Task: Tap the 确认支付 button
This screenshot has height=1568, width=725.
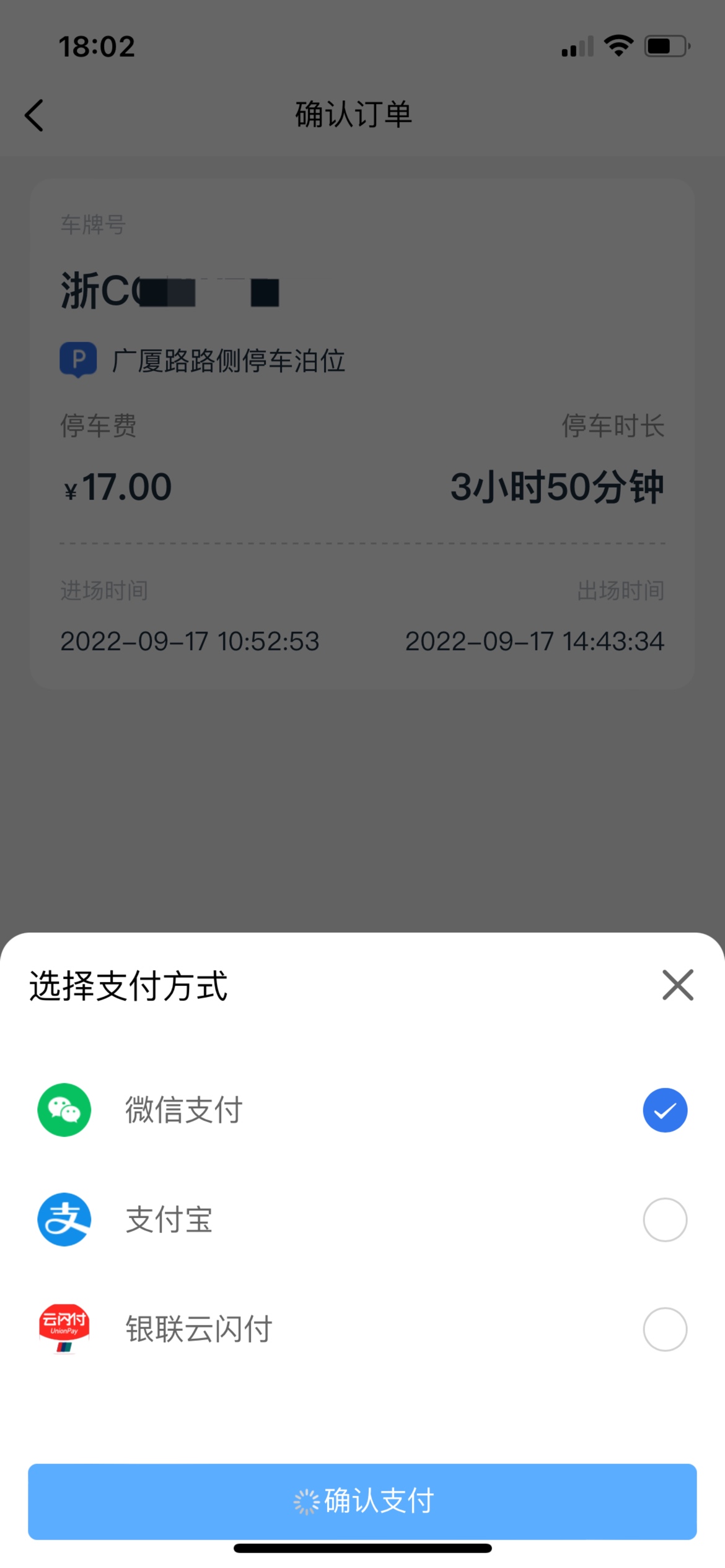Action: [x=362, y=1501]
